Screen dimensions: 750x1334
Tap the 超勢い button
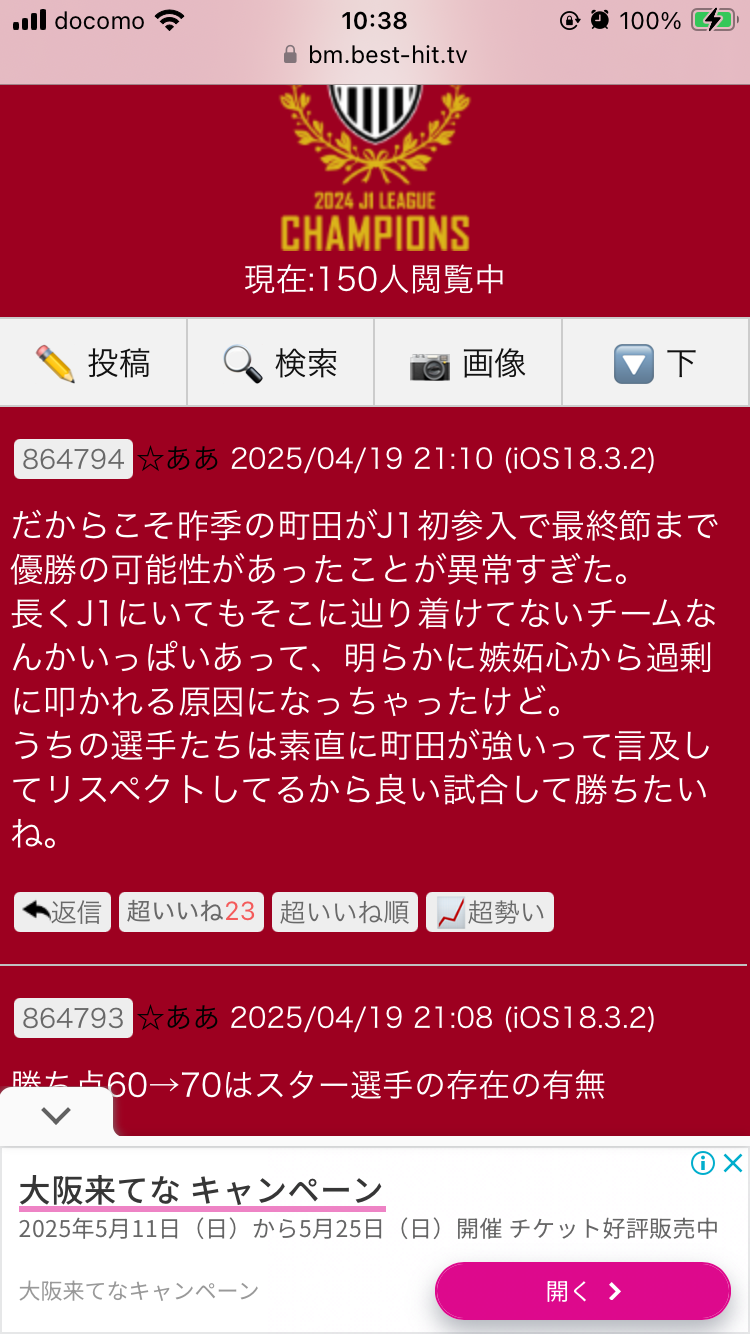coord(490,912)
